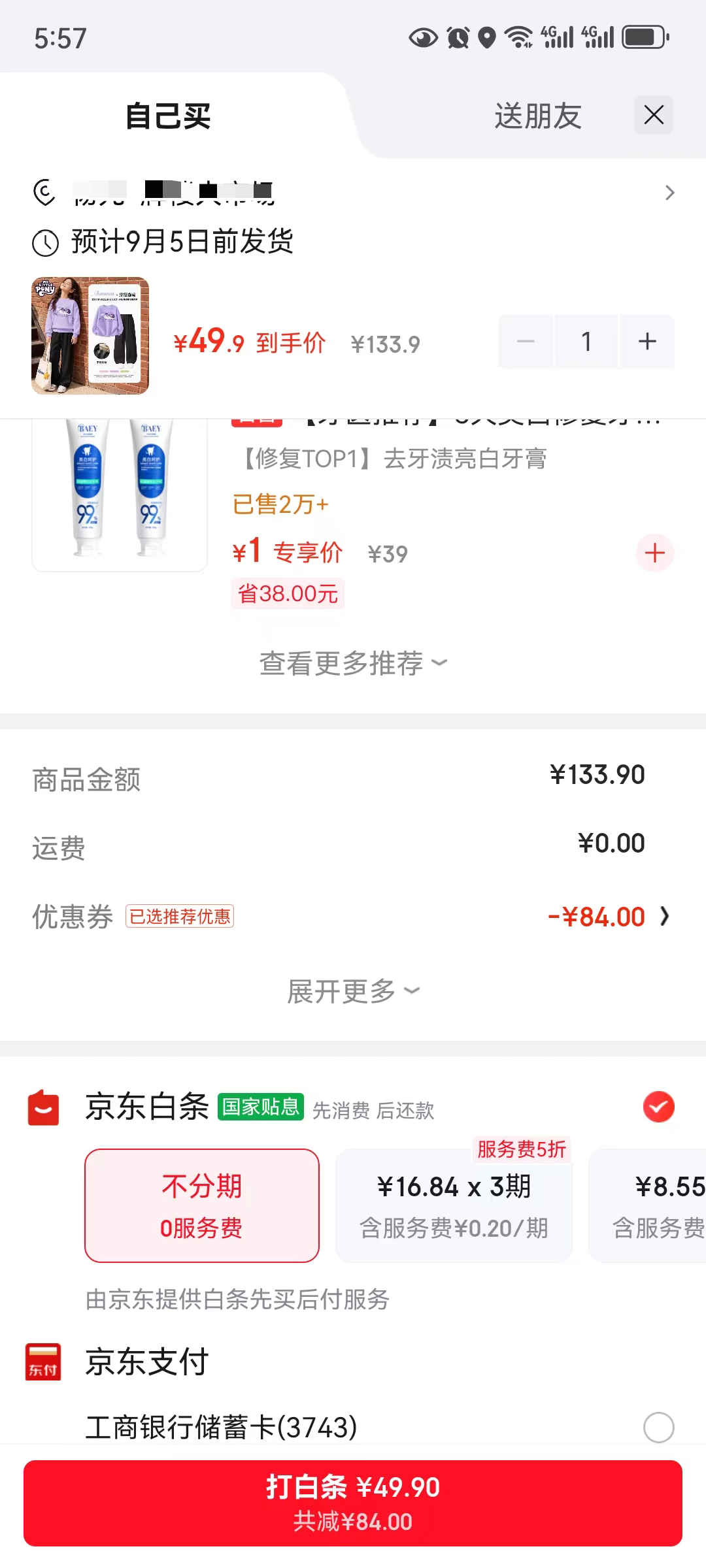
Task: Open the purple sweatshirt product thumbnail
Action: click(90, 336)
